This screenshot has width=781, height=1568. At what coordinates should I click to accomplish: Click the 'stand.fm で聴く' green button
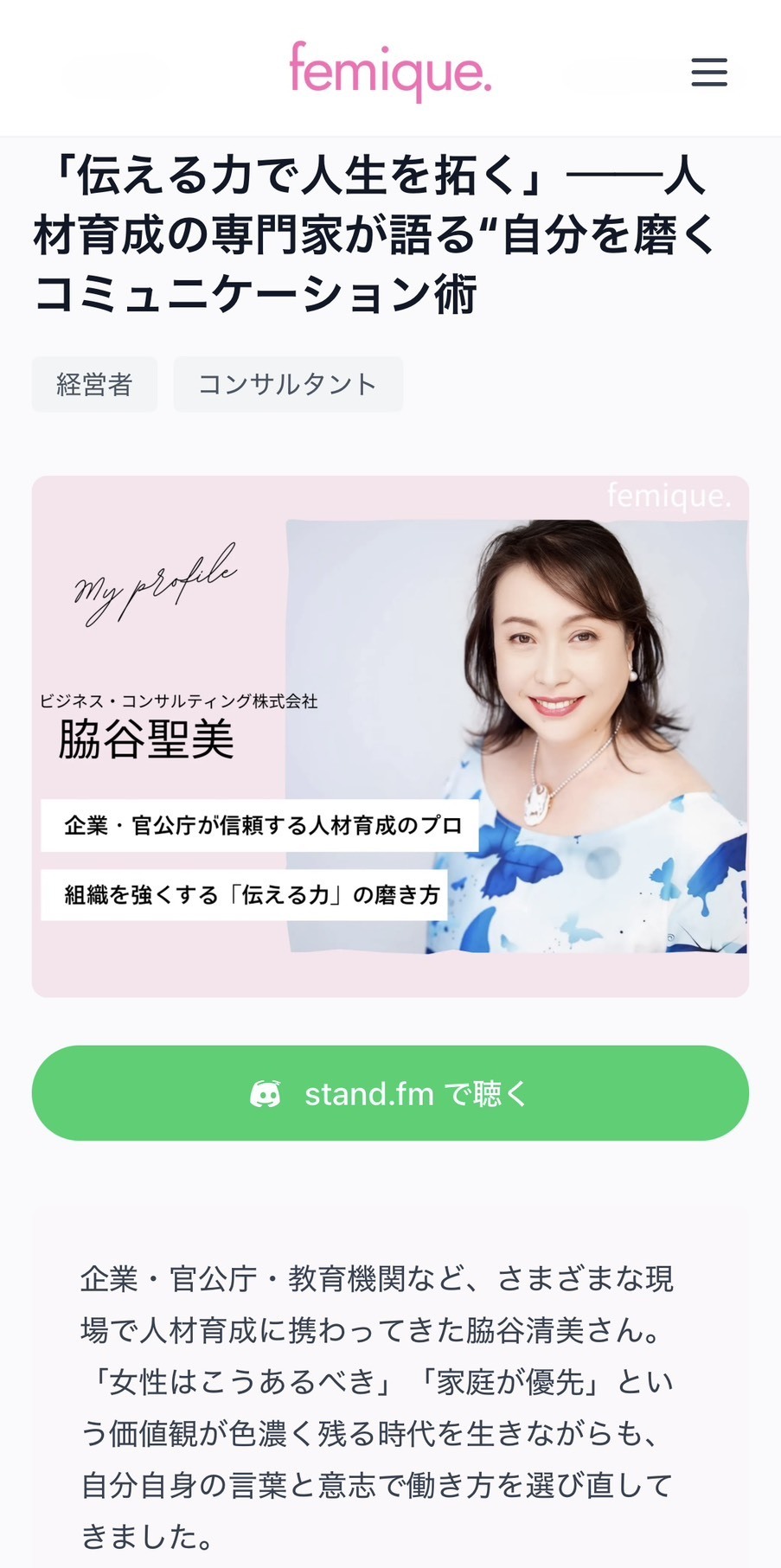tap(390, 1092)
